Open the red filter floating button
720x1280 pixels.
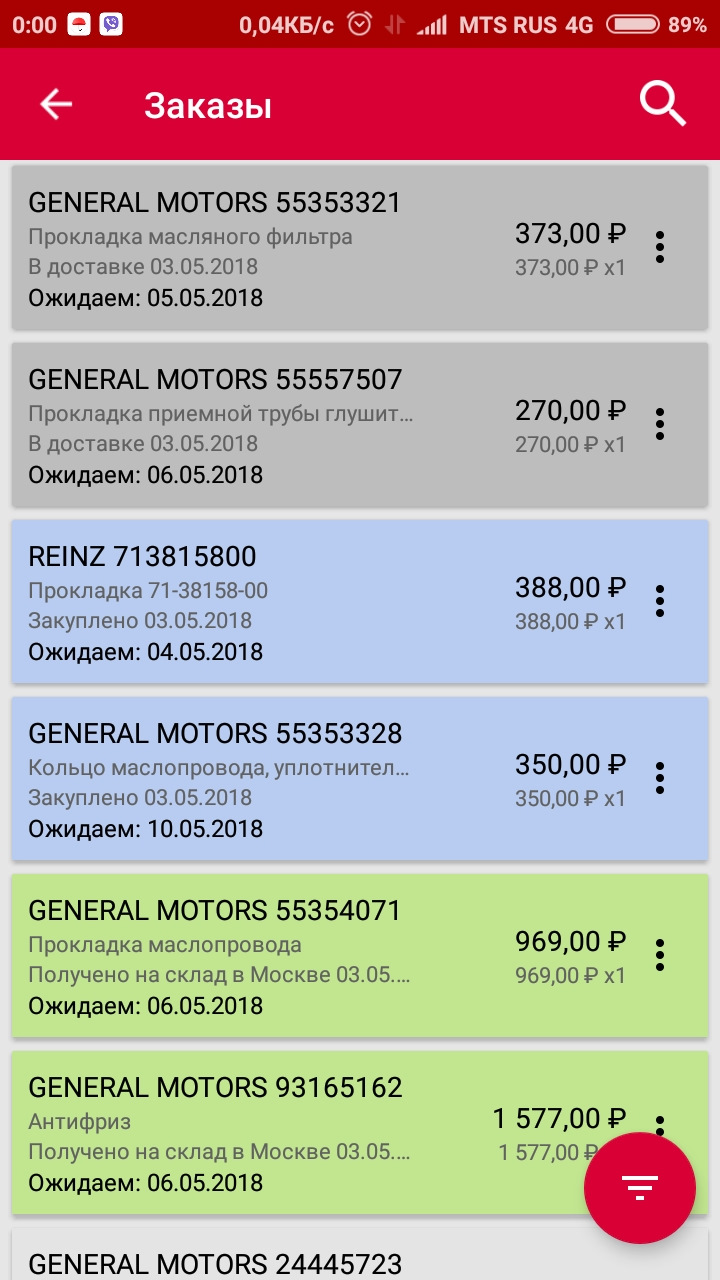point(639,1188)
